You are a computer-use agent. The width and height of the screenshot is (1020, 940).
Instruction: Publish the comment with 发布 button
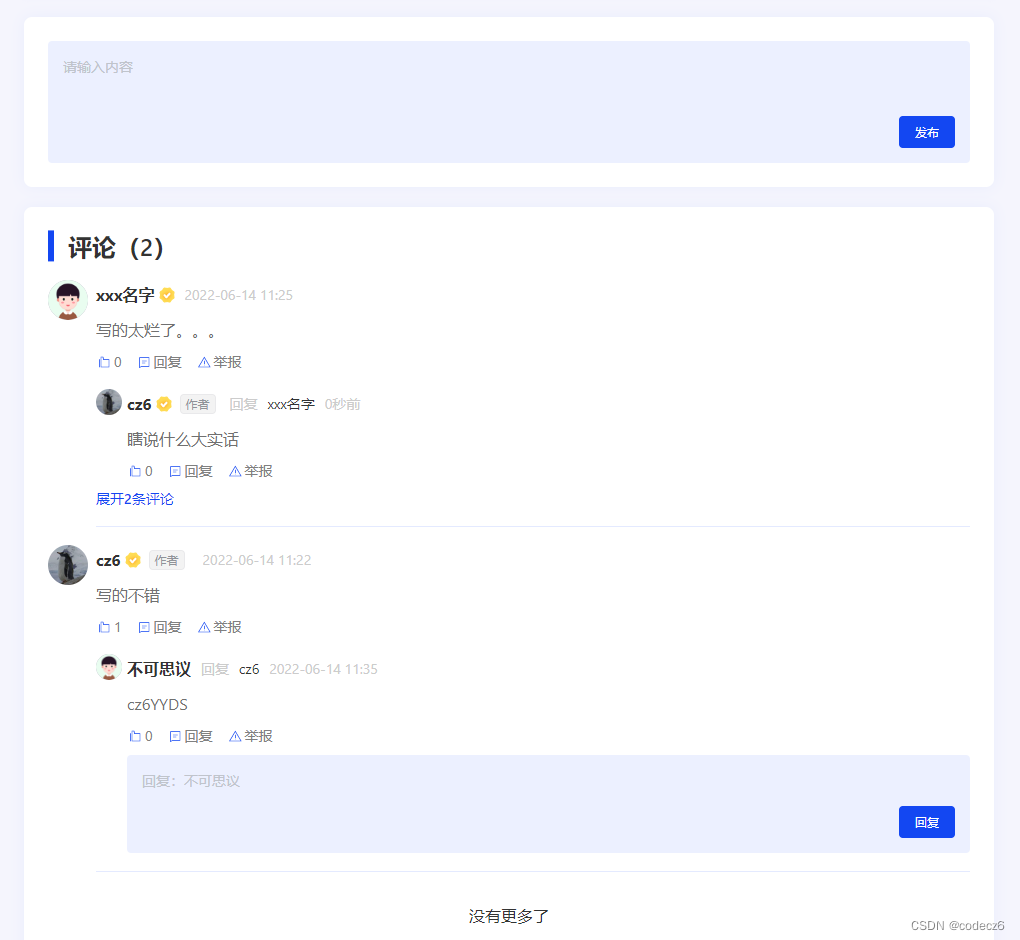coord(926,132)
